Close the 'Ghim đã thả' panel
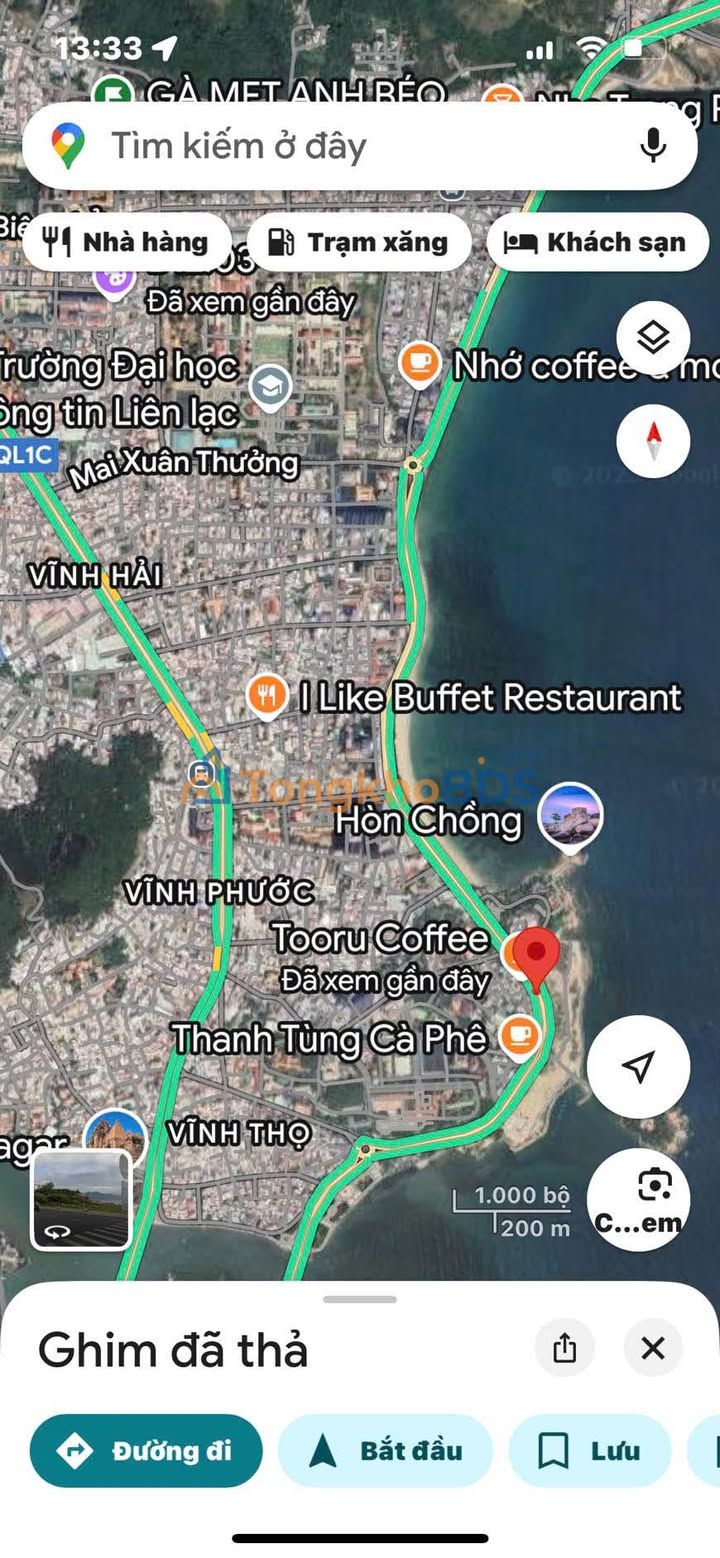 pos(653,1348)
